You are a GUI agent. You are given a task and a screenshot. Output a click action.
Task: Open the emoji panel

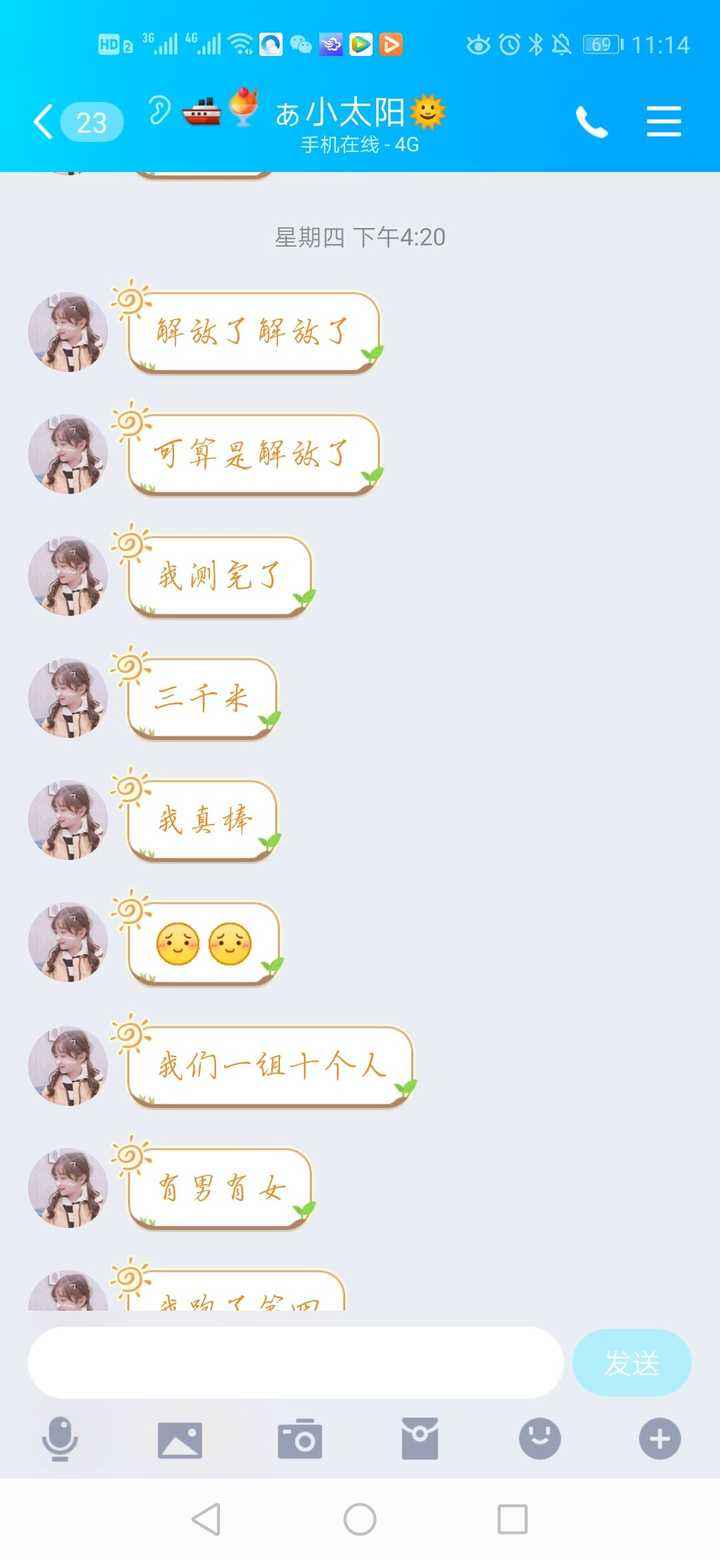[540, 1440]
